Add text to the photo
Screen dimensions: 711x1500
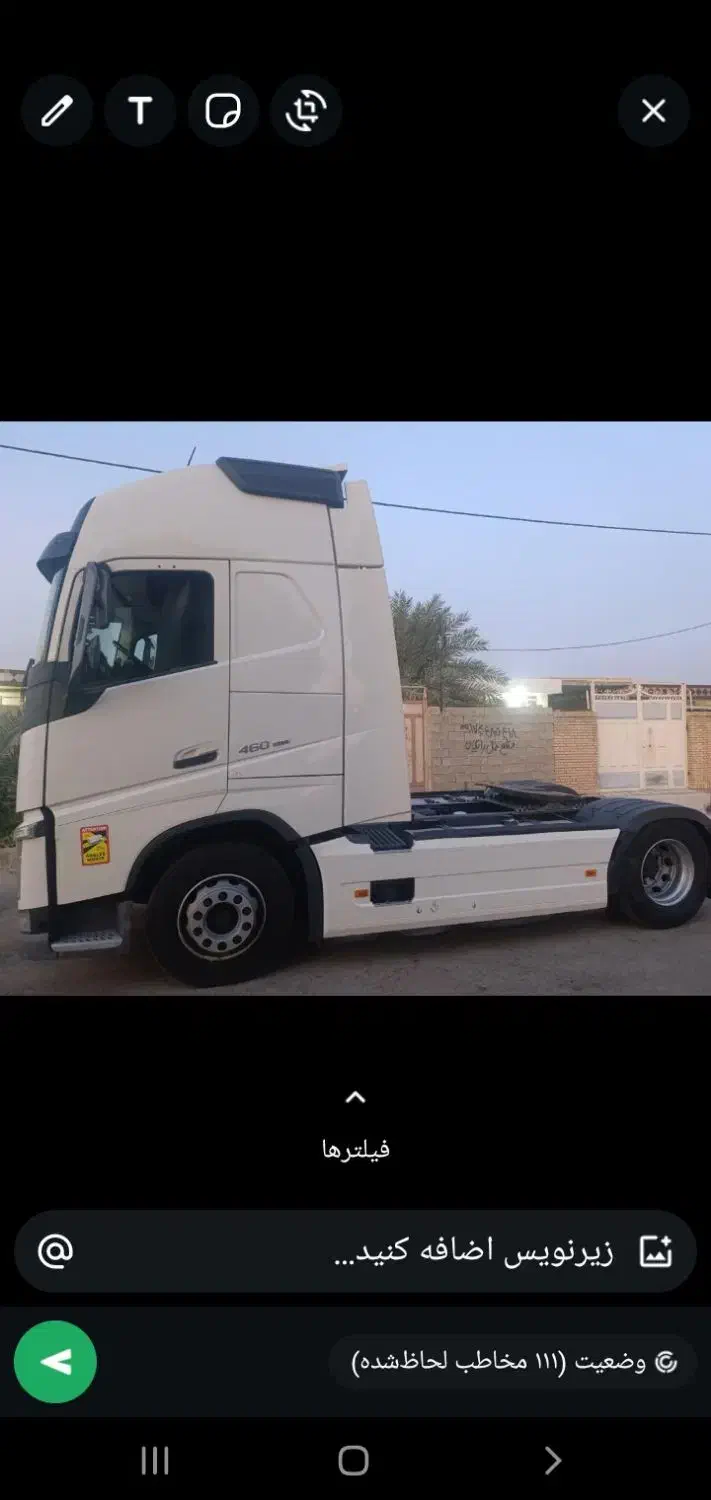pyautogui.click(x=140, y=111)
